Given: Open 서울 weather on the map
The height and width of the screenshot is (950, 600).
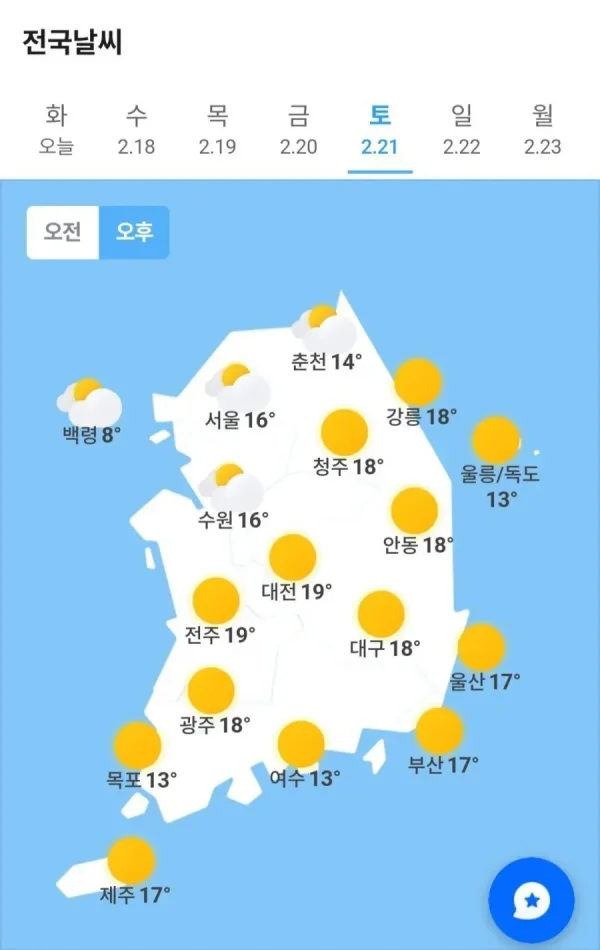Looking at the screenshot, I should tap(238, 400).
